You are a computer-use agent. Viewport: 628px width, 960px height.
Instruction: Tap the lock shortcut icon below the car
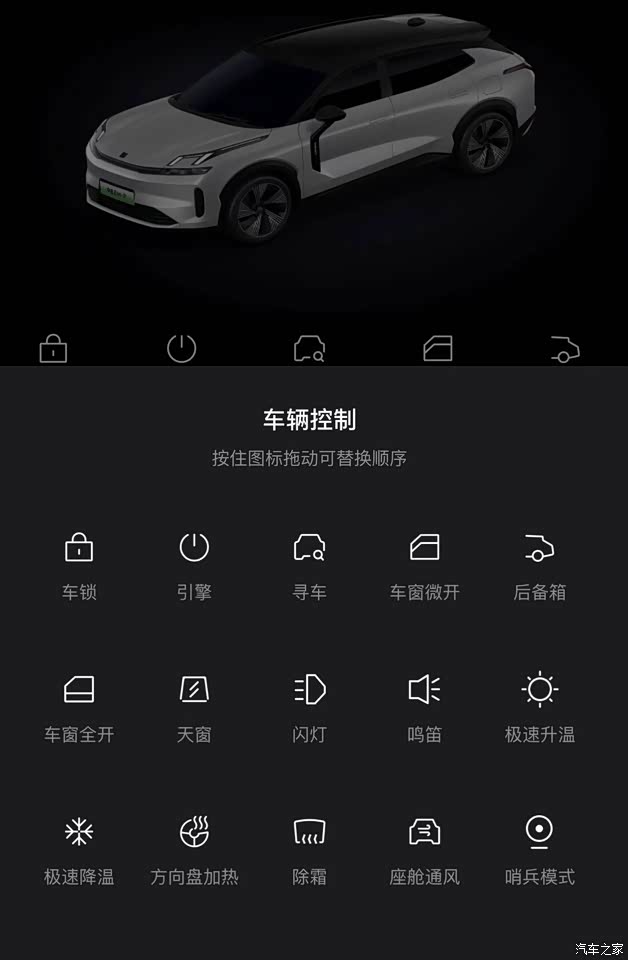[x=53, y=349]
